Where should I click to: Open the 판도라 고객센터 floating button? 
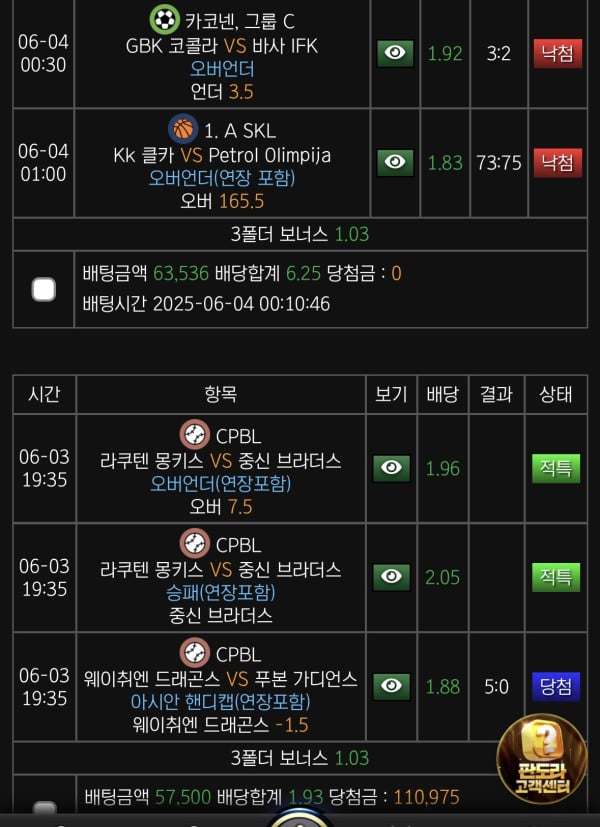[541, 760]
